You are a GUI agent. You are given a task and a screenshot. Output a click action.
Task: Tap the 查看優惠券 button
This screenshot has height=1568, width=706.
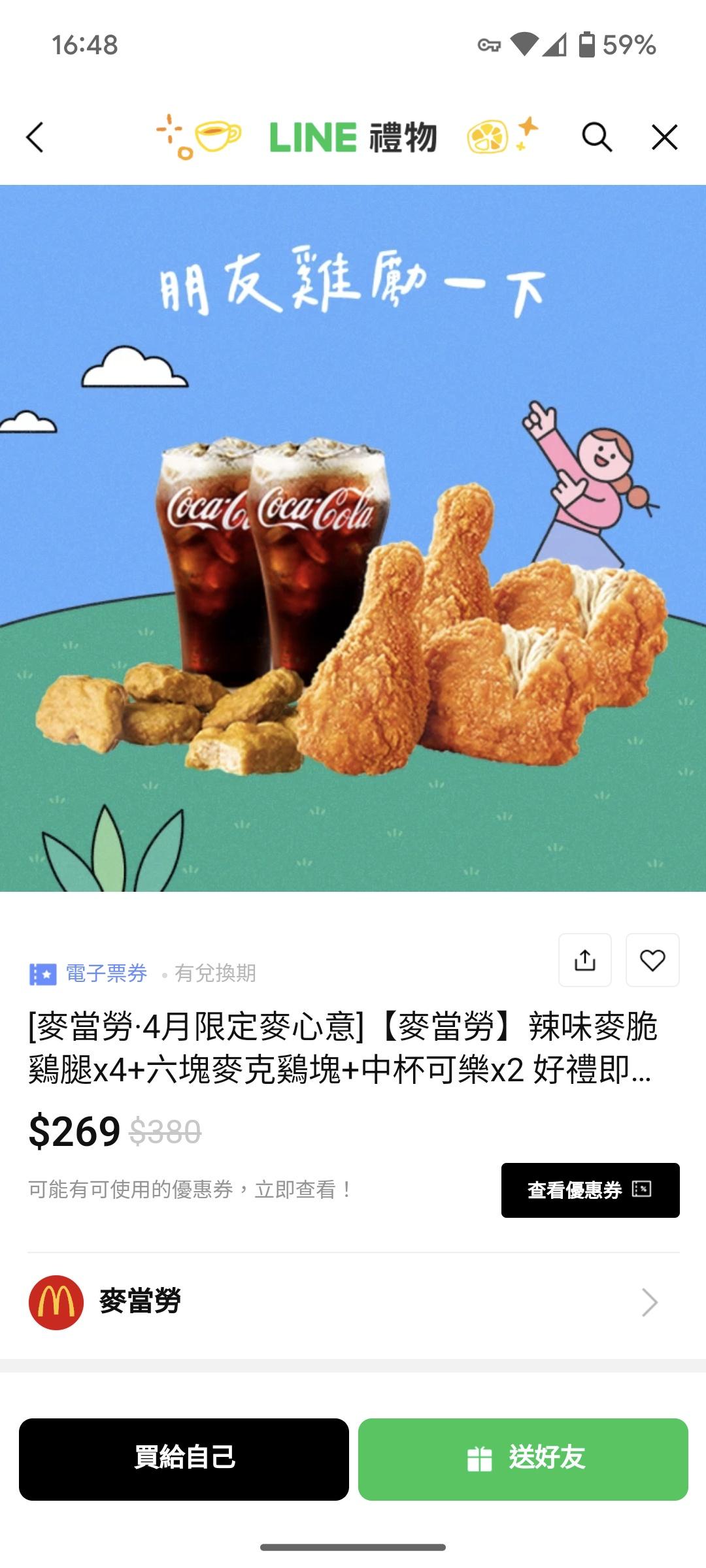(x=590, y=1190)
